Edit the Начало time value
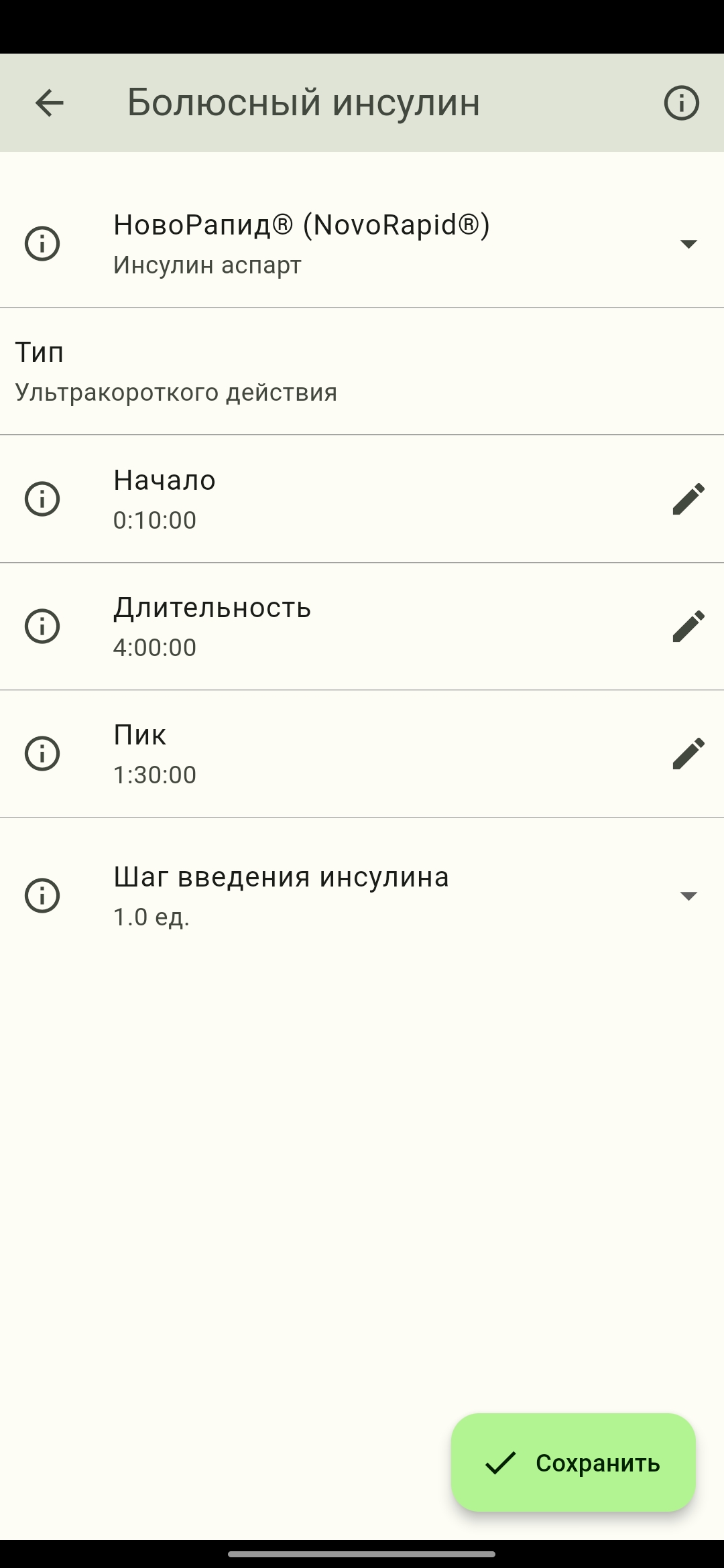 point(688,499)
